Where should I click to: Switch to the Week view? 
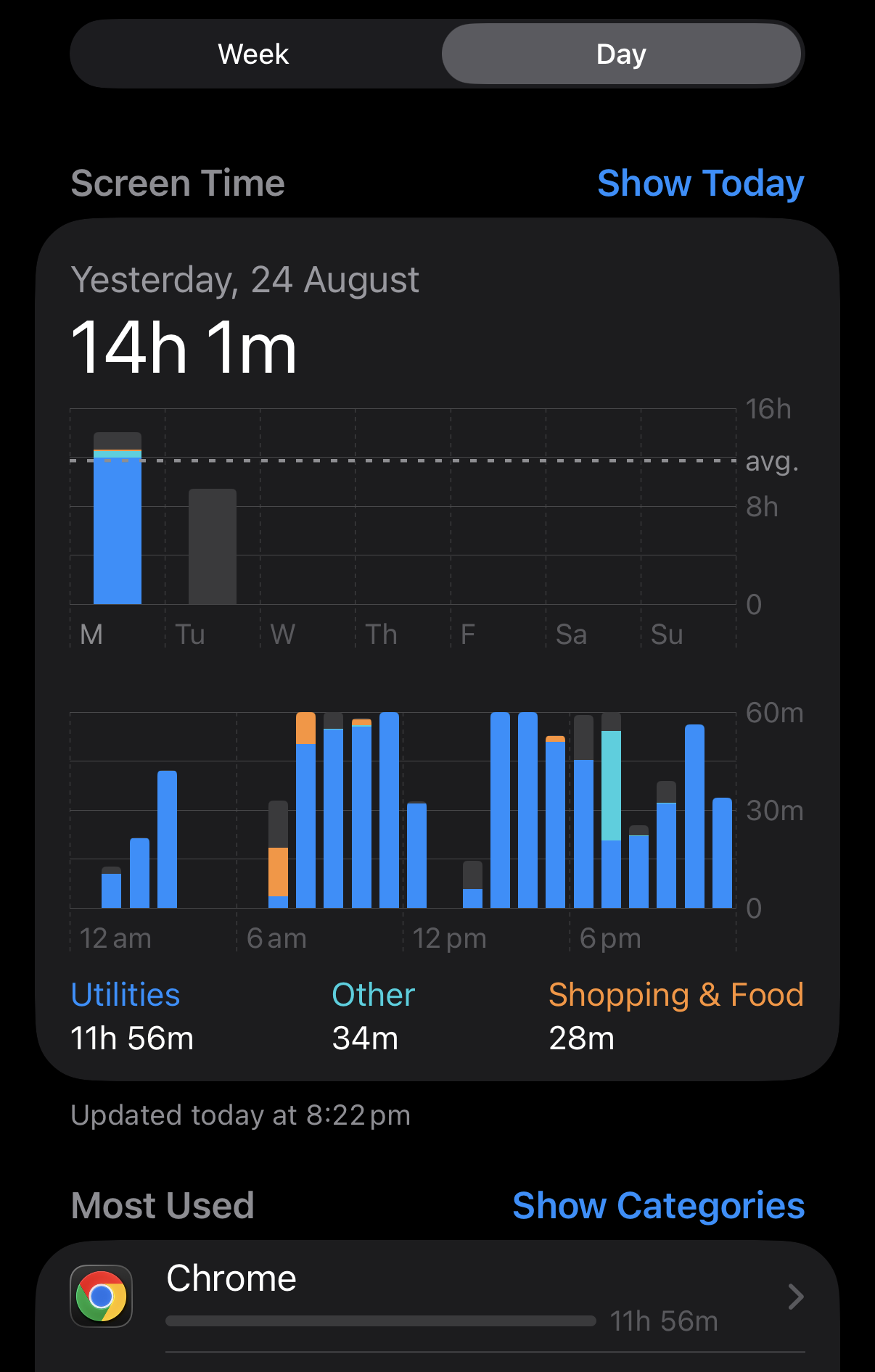point(254,54)
